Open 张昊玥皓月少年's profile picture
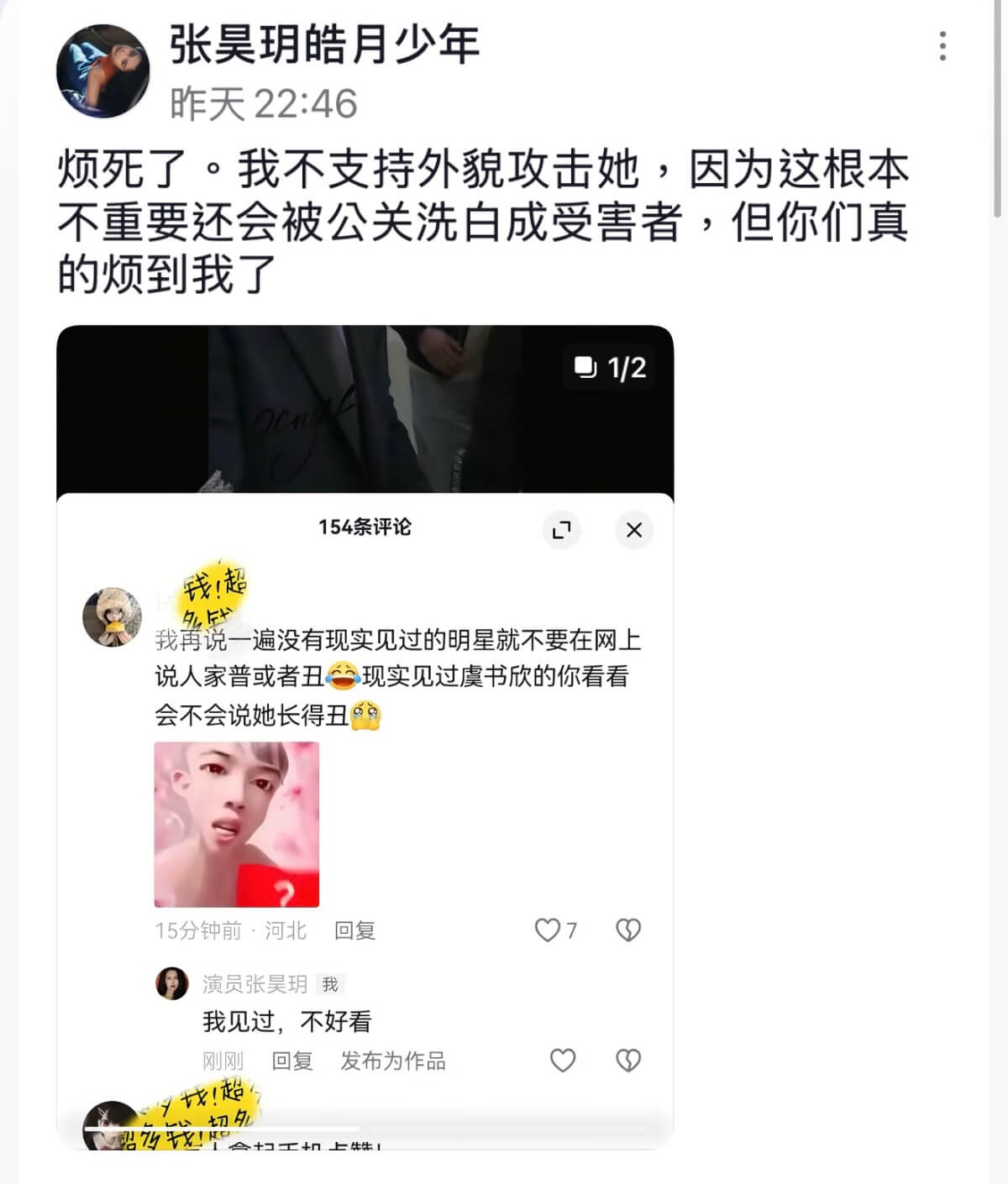The width and height of the screenshot is (1008, 1184). point(102,71)
